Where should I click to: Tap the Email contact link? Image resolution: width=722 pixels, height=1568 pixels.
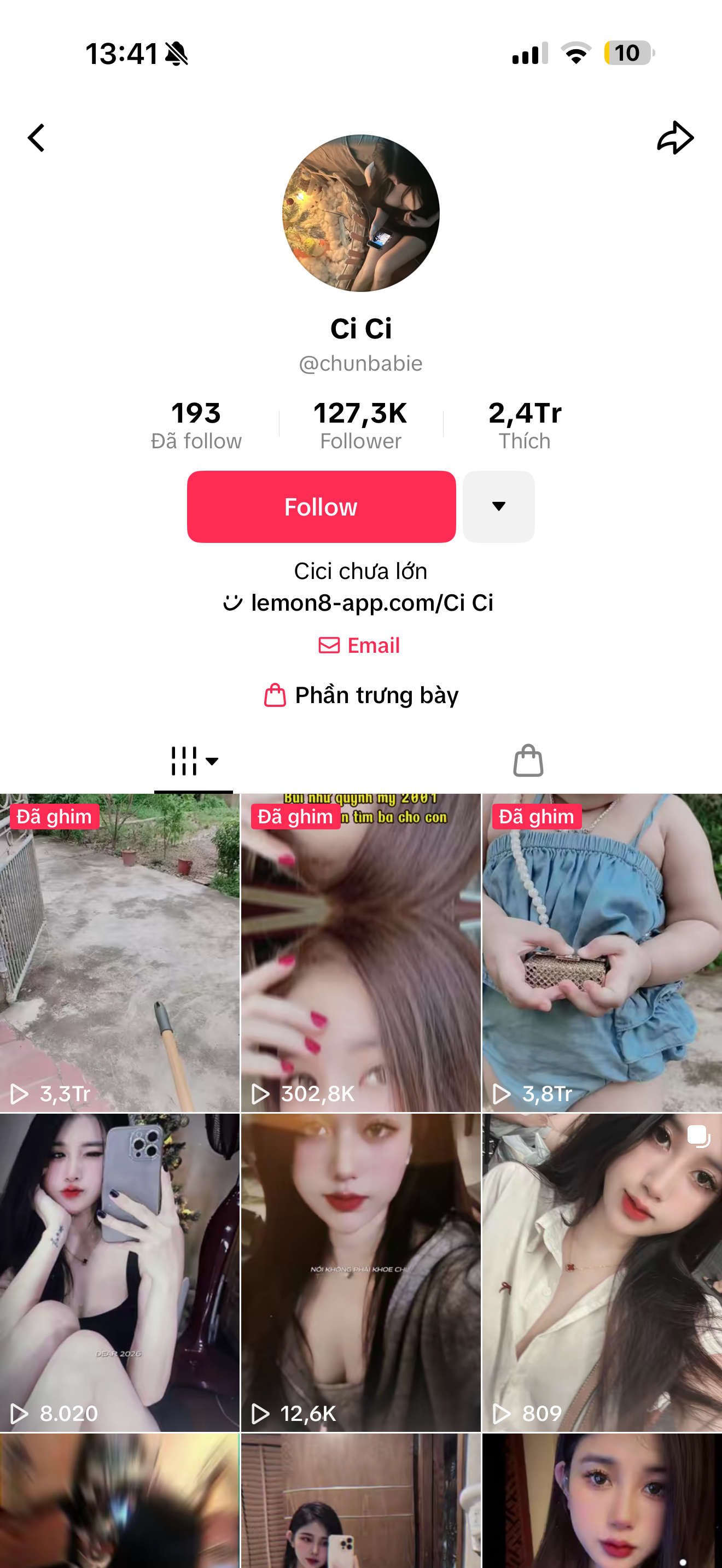point(359,645)
